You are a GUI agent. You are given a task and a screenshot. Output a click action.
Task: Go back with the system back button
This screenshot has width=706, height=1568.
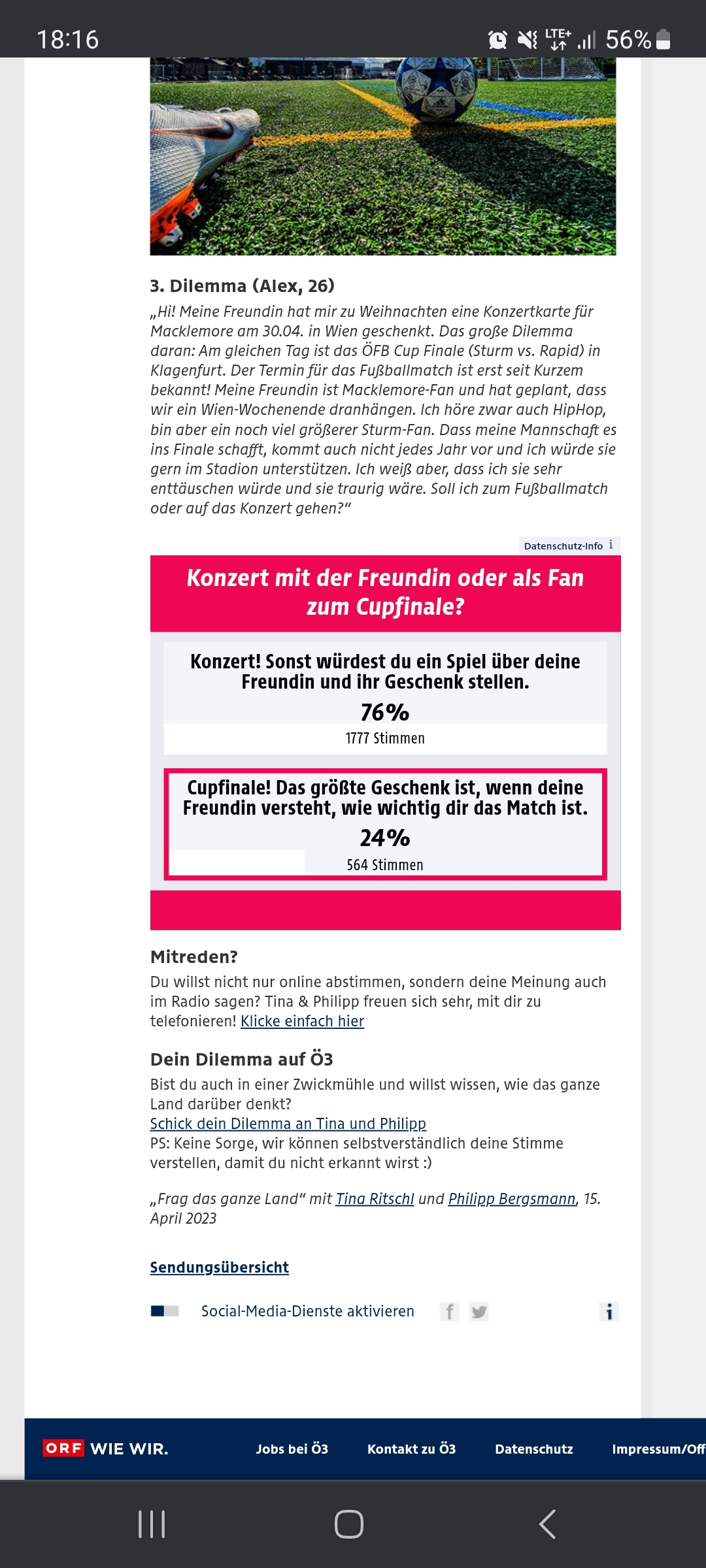click(x=548, y=1524)
